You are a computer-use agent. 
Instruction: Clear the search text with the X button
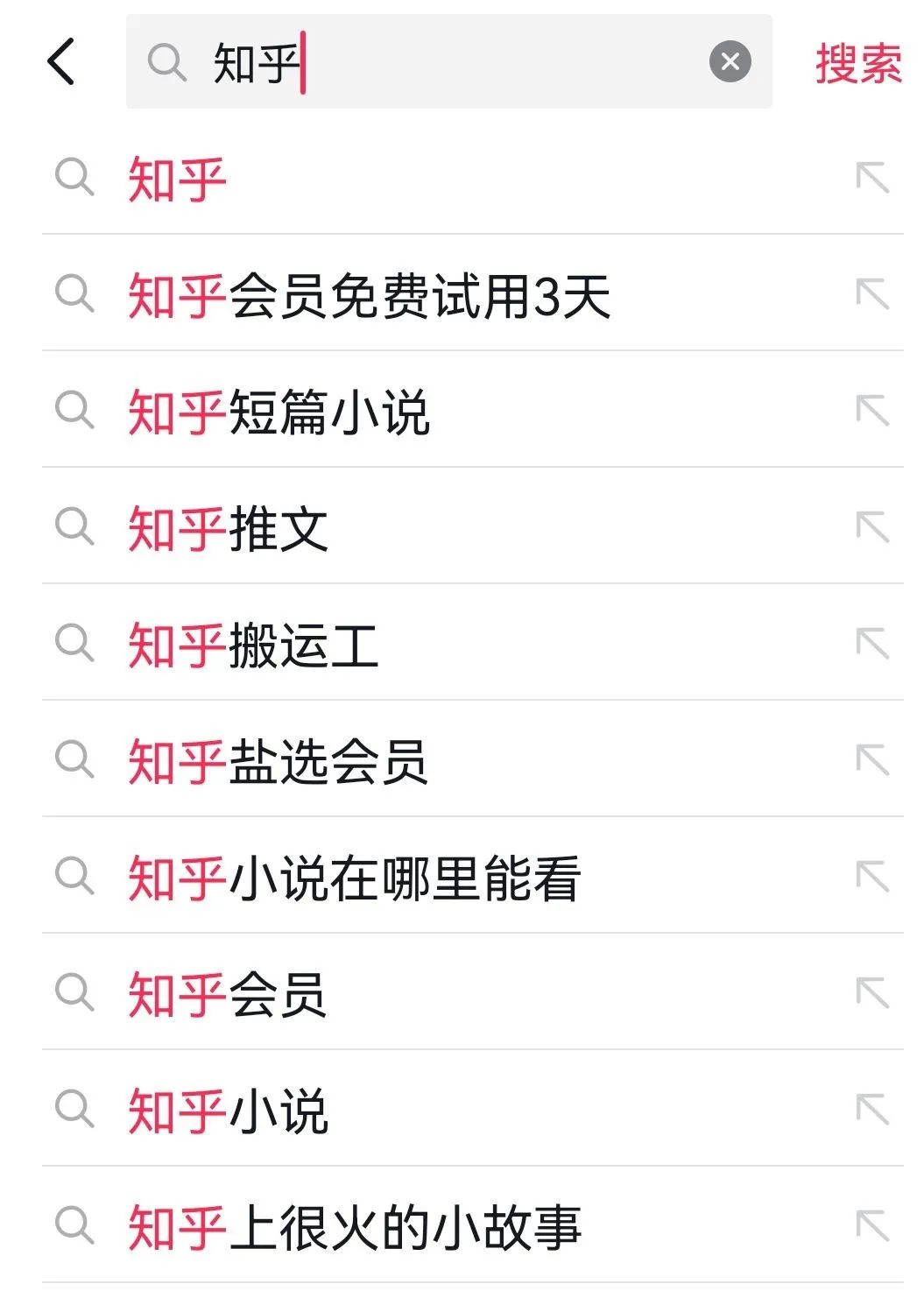(730, 62)
